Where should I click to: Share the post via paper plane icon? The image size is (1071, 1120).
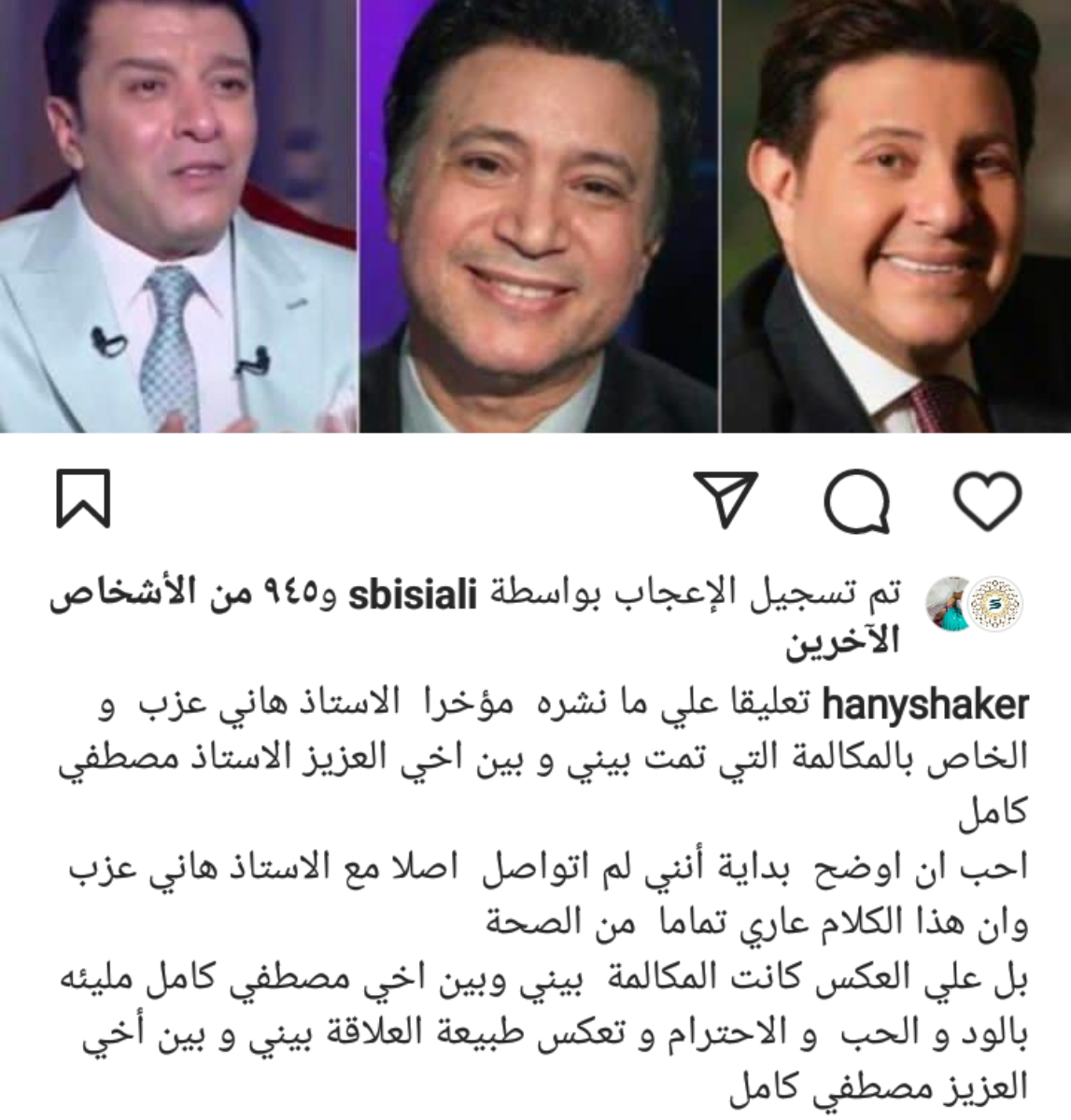[726, 497]
